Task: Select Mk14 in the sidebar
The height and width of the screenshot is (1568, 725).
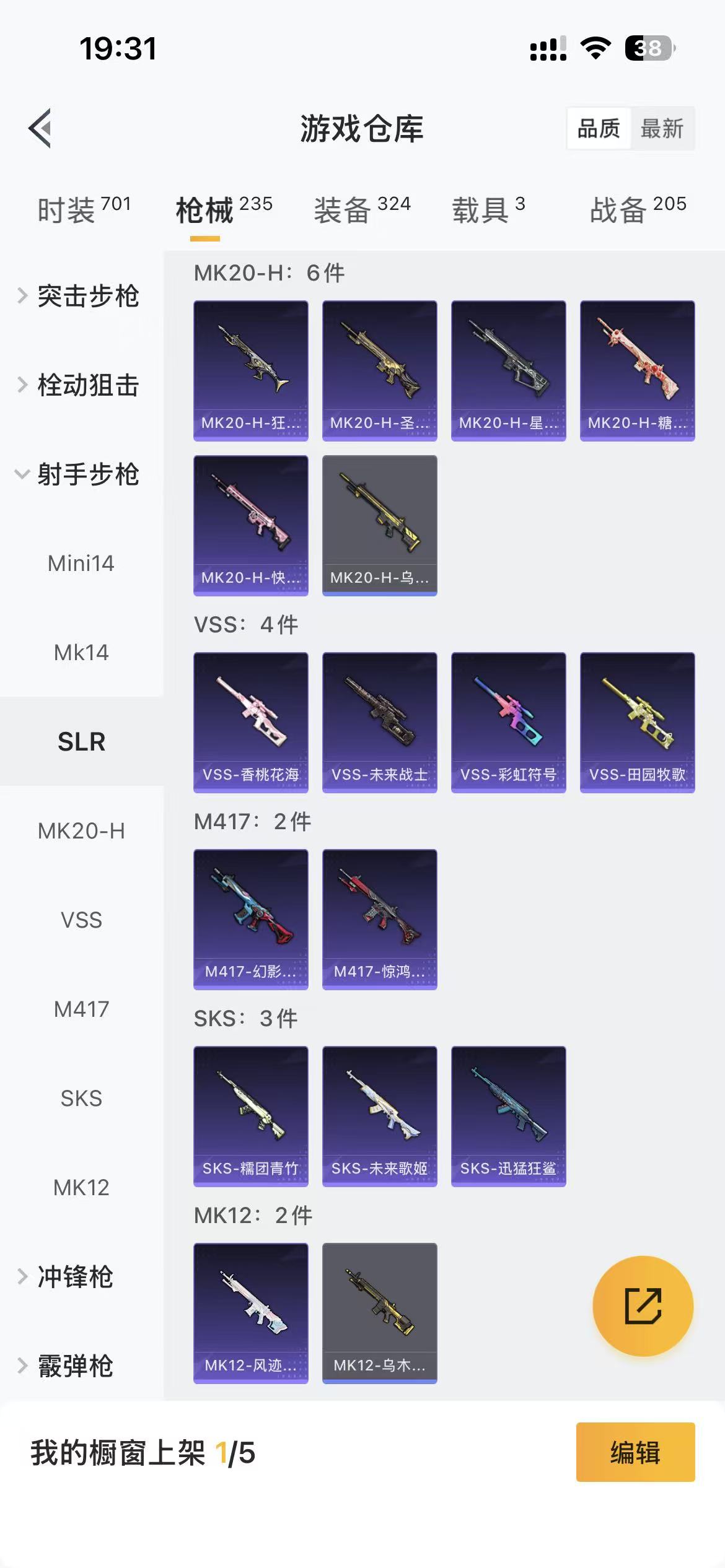Action: tap(81, 653)
